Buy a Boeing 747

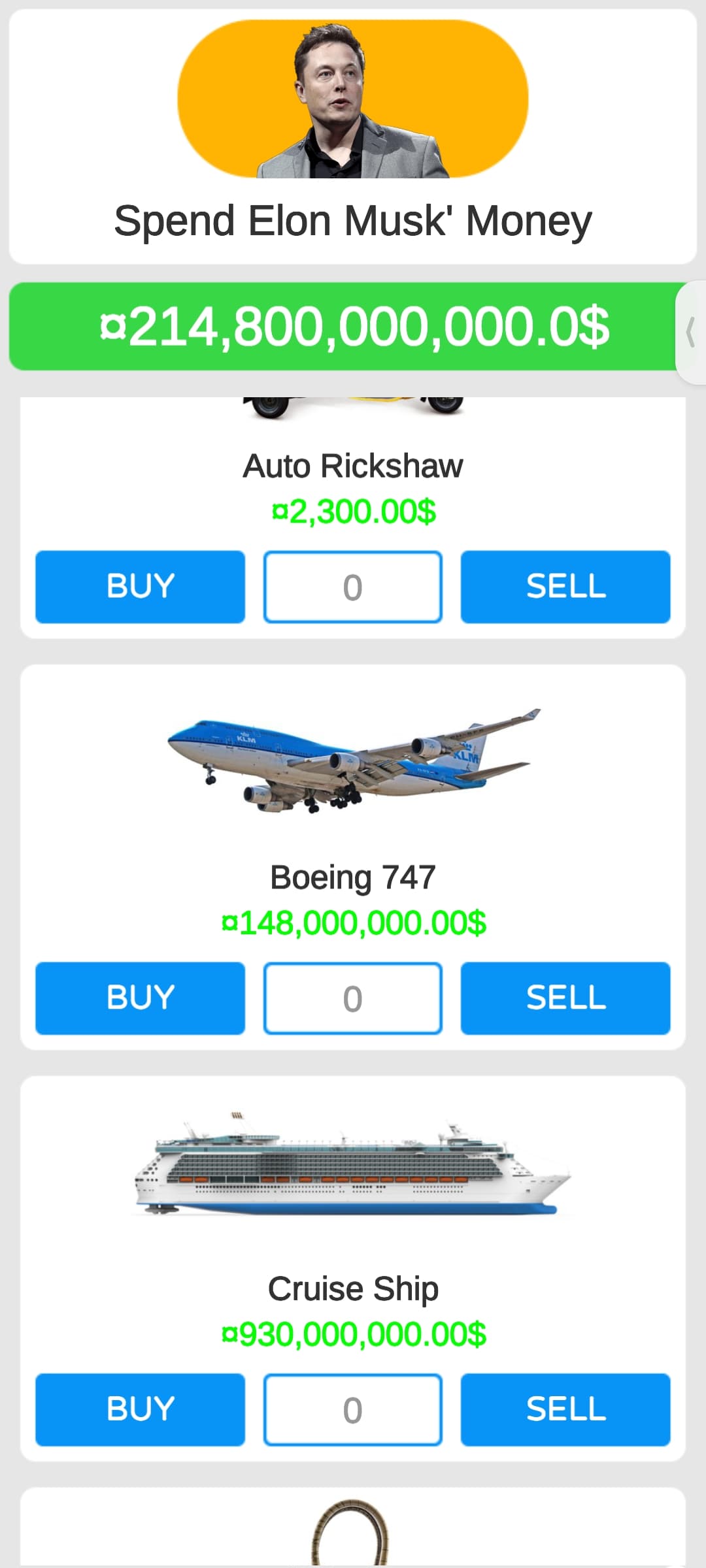point(140,998)
